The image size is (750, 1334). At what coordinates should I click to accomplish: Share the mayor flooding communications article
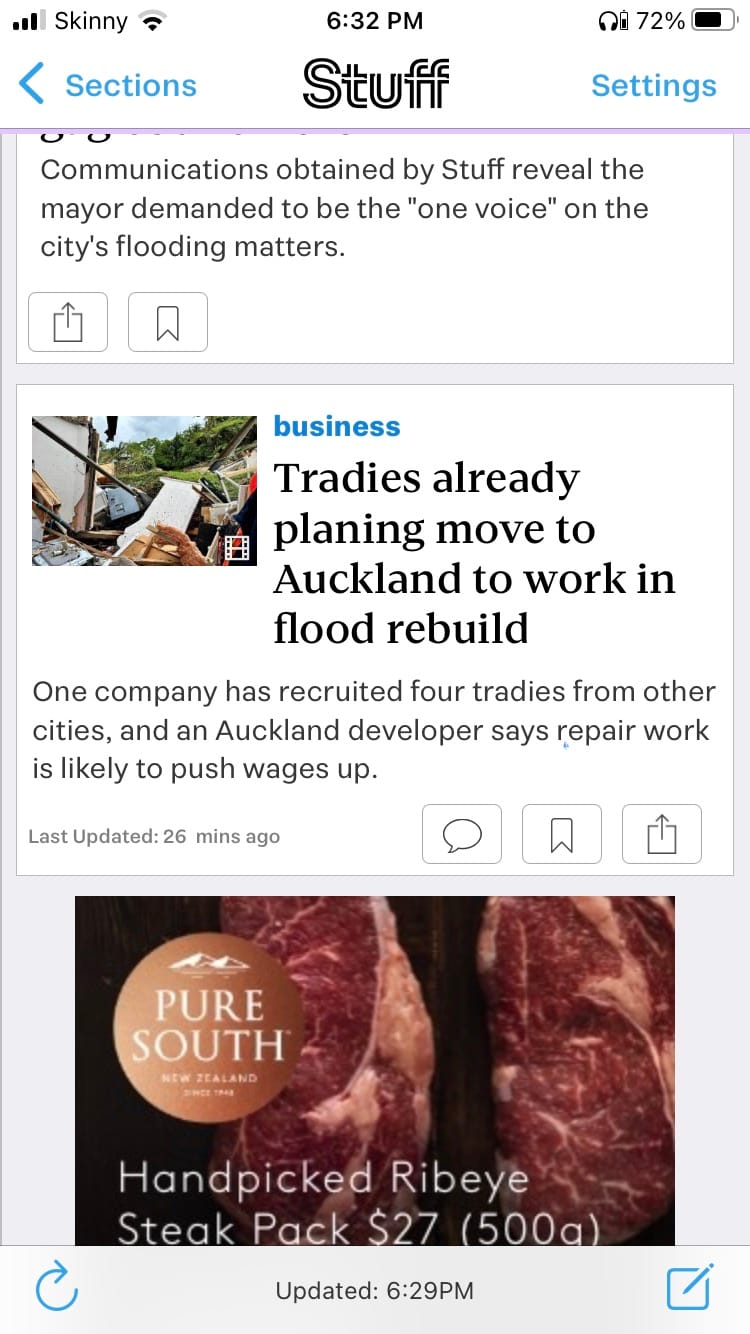pyautogui.click(x=68, y=322)
